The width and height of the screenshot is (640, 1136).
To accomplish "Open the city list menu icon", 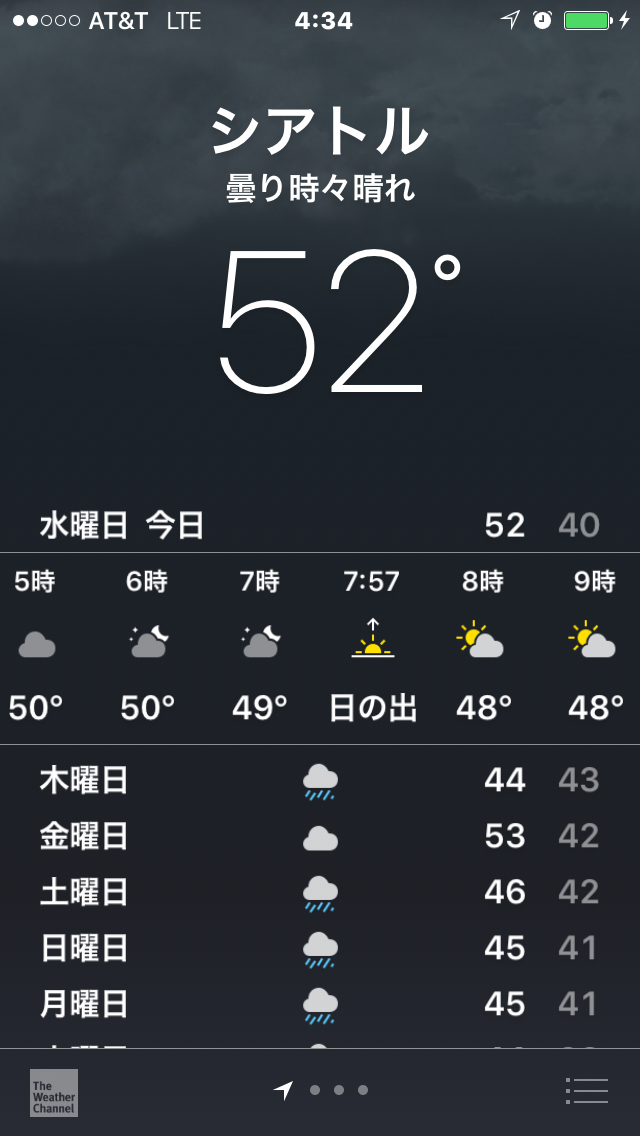I will click(586, 1090).
